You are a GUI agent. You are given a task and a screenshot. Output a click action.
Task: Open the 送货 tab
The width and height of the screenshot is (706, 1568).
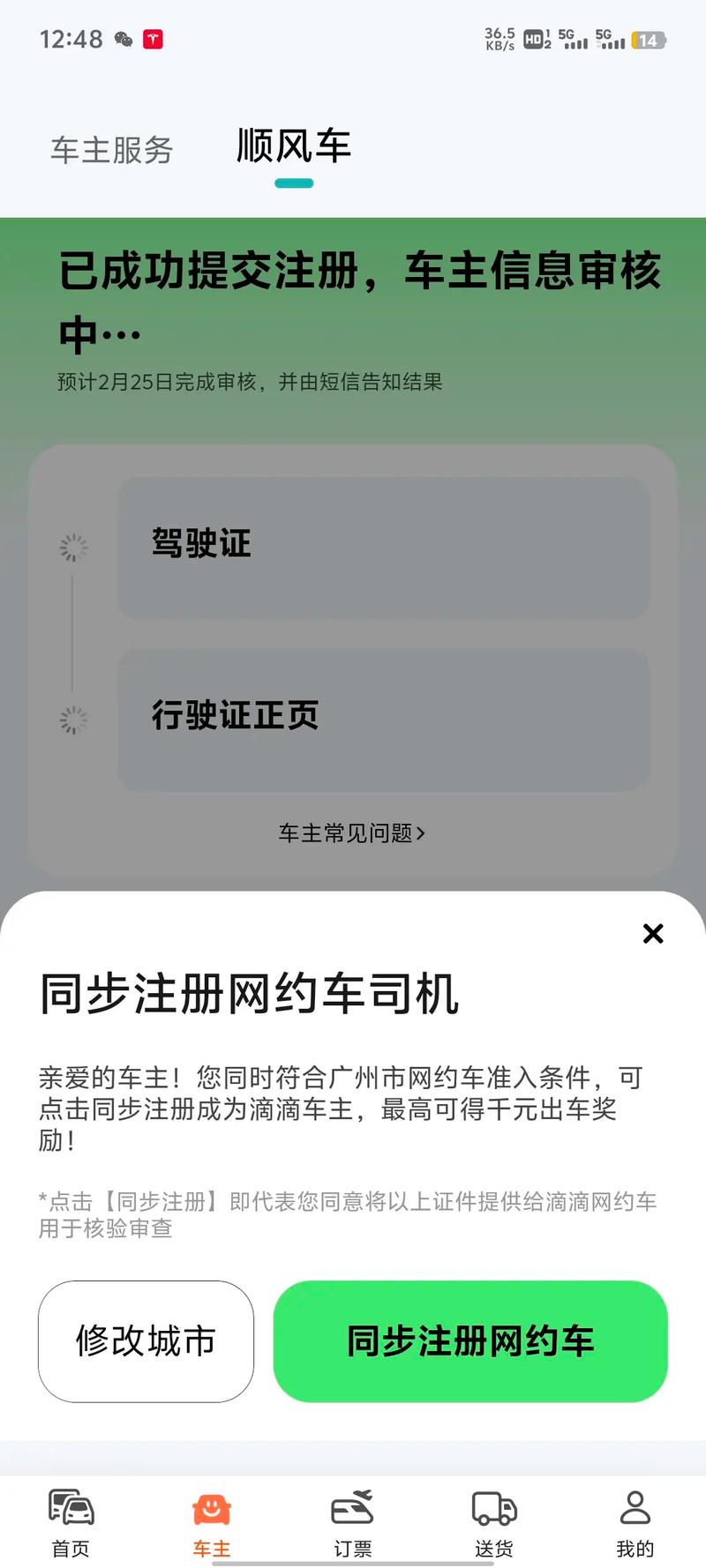click(494, 1522)
